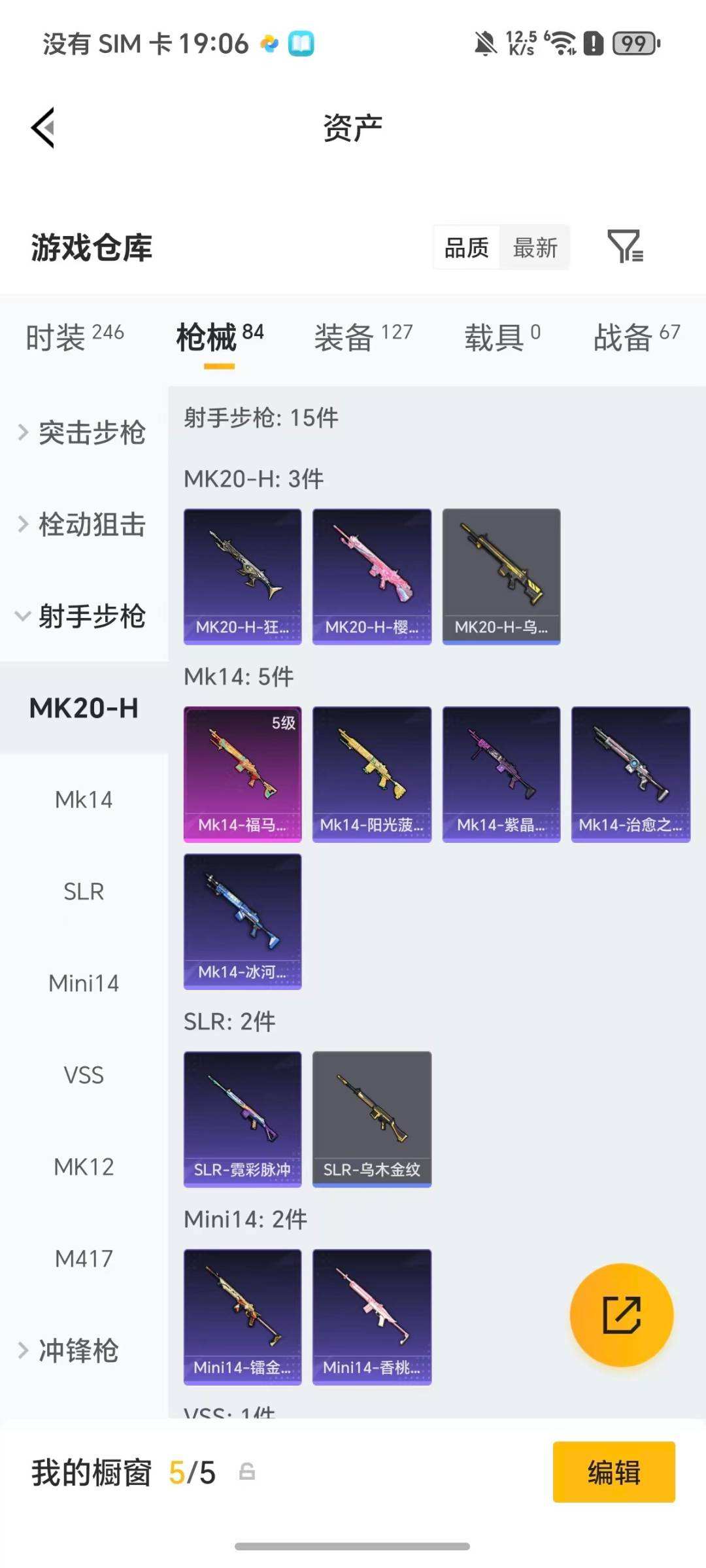This screenshot has width=706, height=1568.
Task: Switch to the 时装 tab
Action: (75, 337)
